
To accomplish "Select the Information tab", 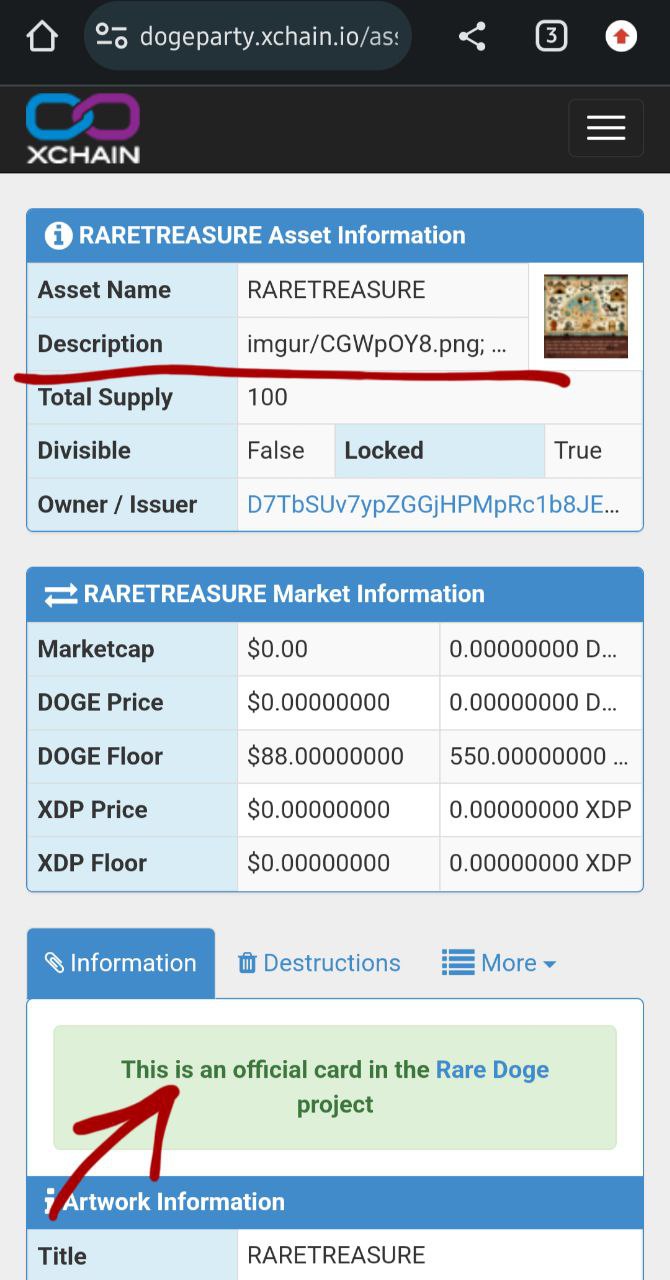I will [121, 963].
